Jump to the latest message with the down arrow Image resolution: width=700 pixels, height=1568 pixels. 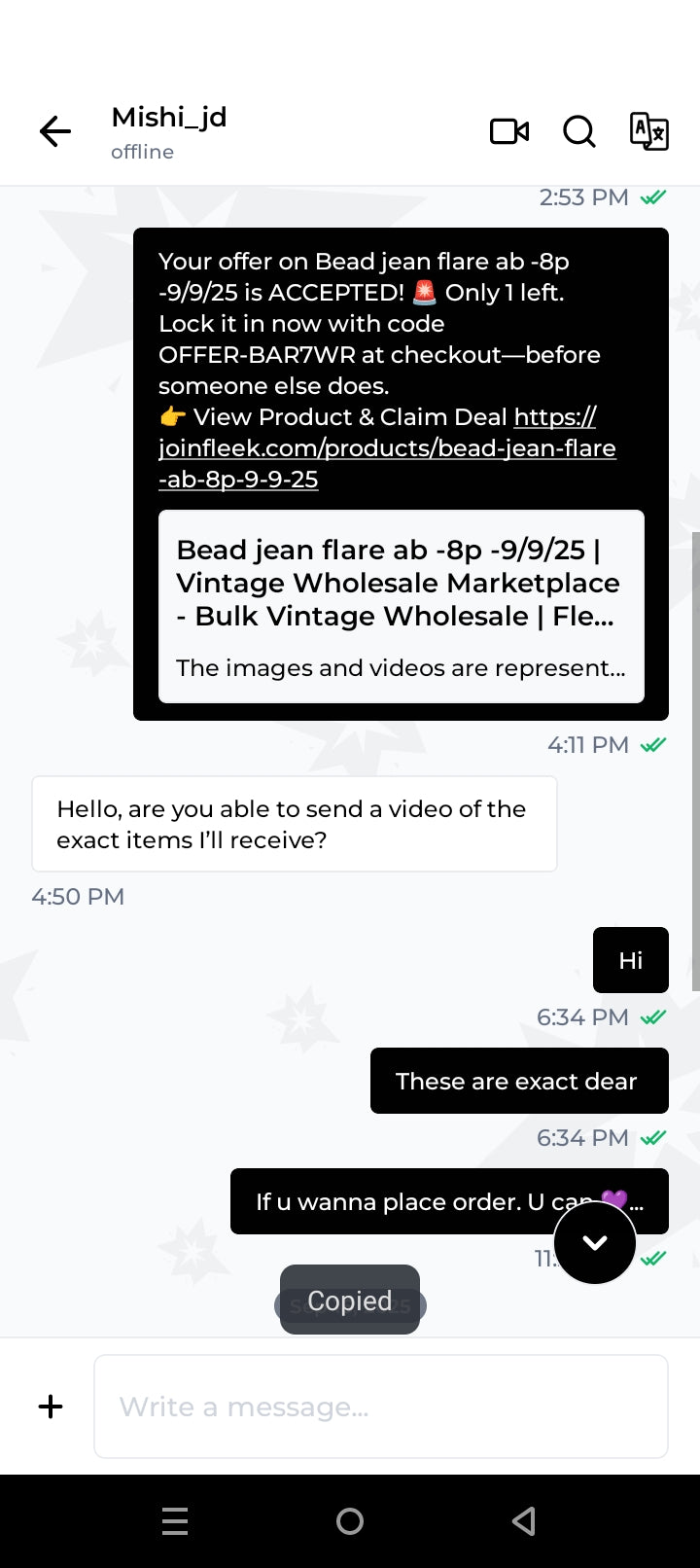595,1242
